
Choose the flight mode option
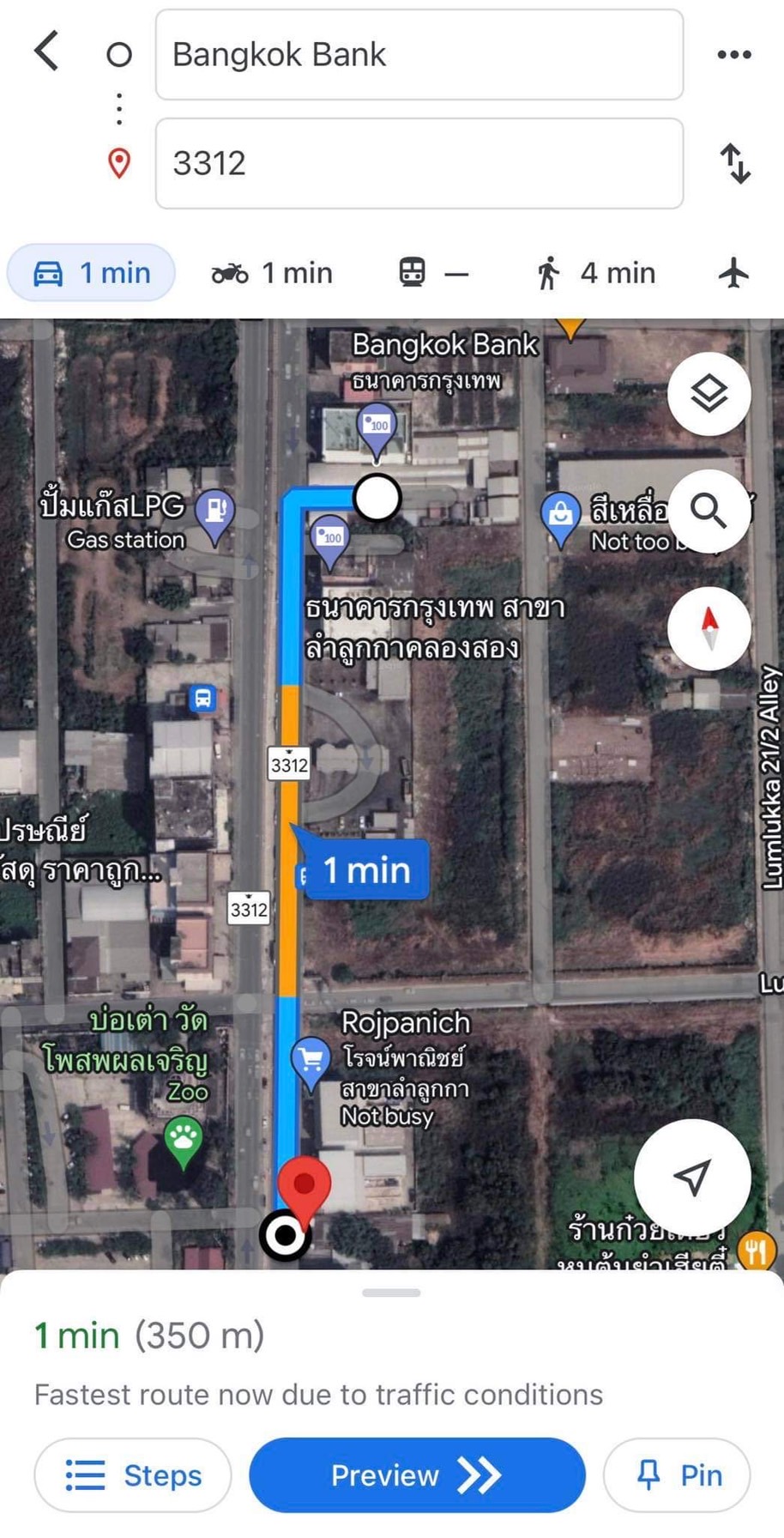pyautogui.click(x=733, y=275)
